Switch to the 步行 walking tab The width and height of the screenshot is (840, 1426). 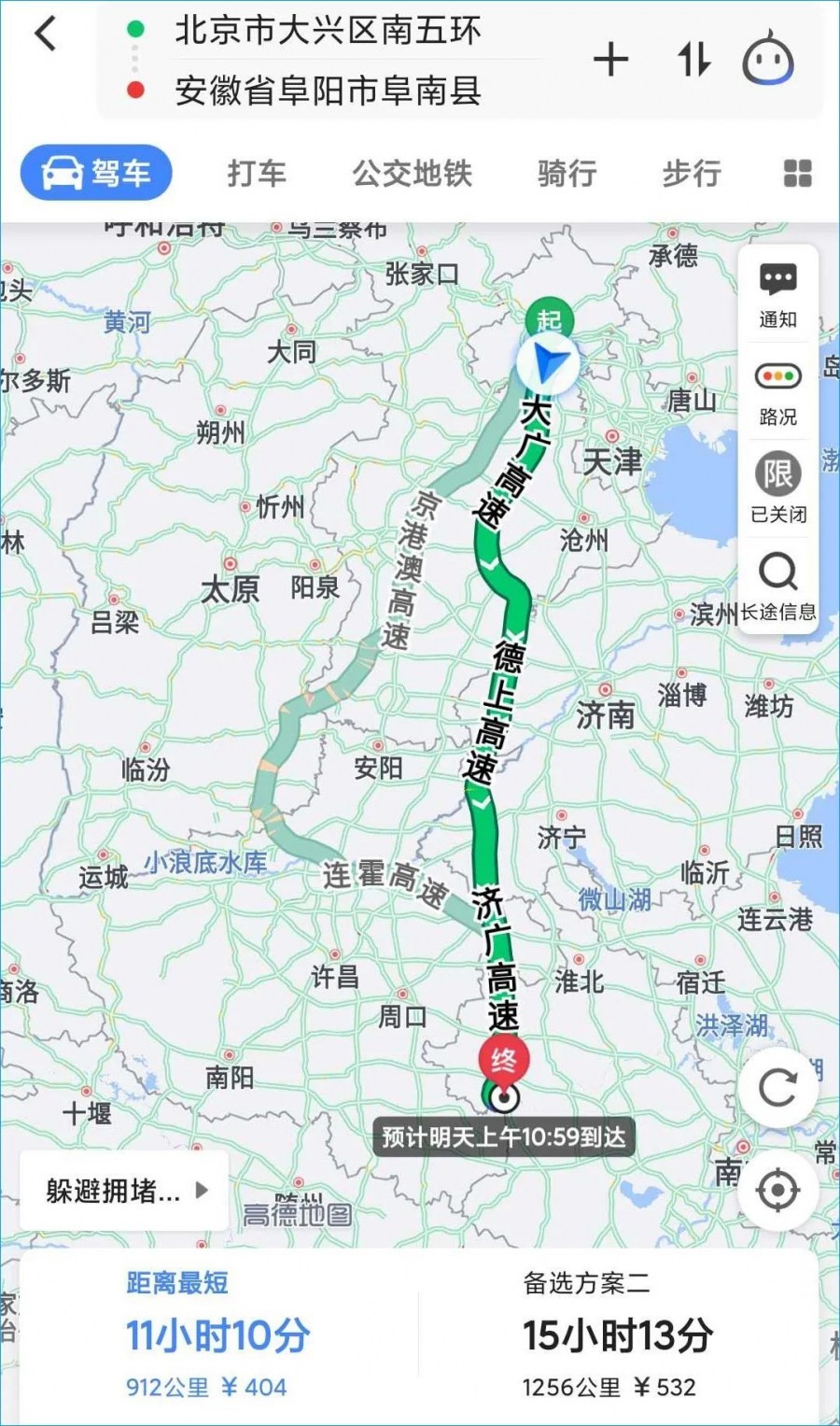click(x=692, y=174)
